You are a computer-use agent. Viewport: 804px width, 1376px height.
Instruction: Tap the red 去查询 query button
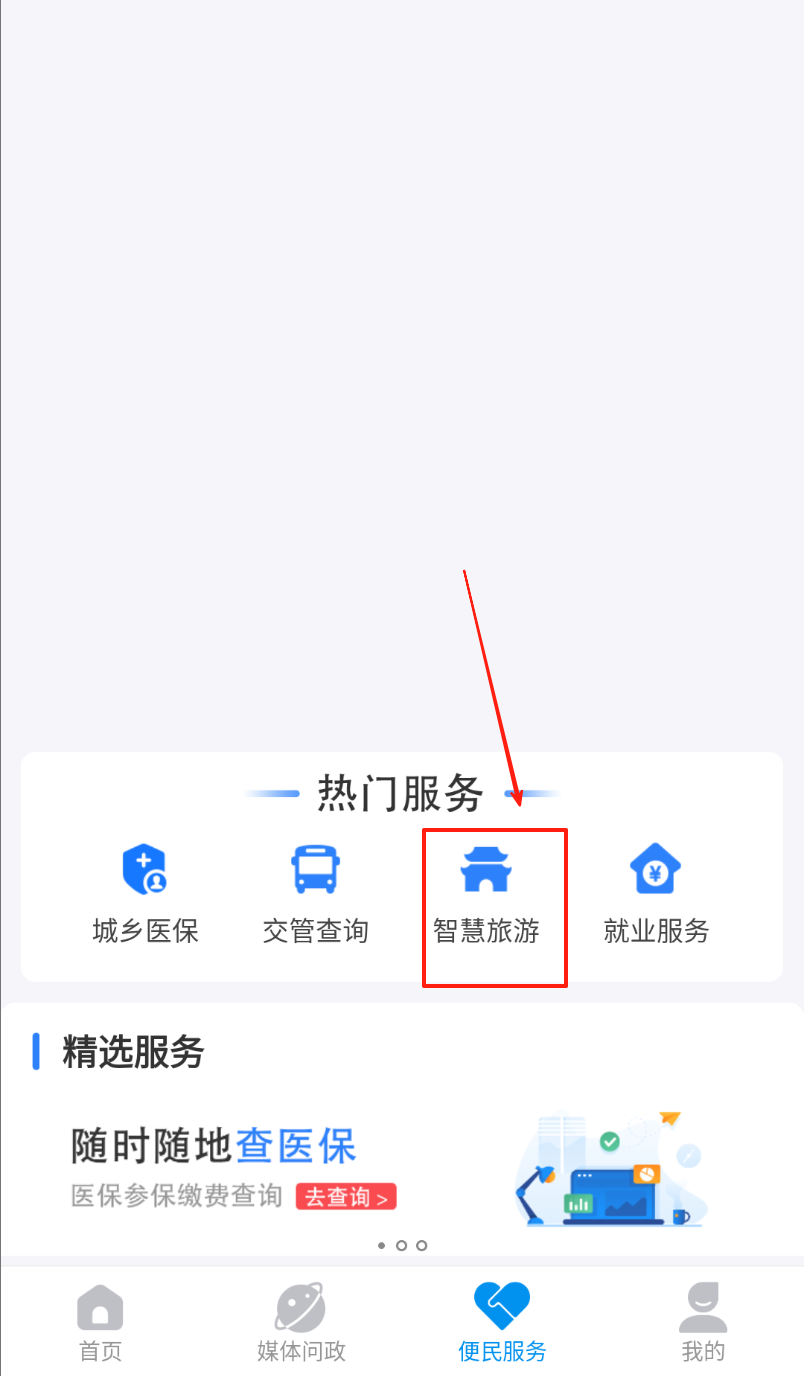point(345,1196)
